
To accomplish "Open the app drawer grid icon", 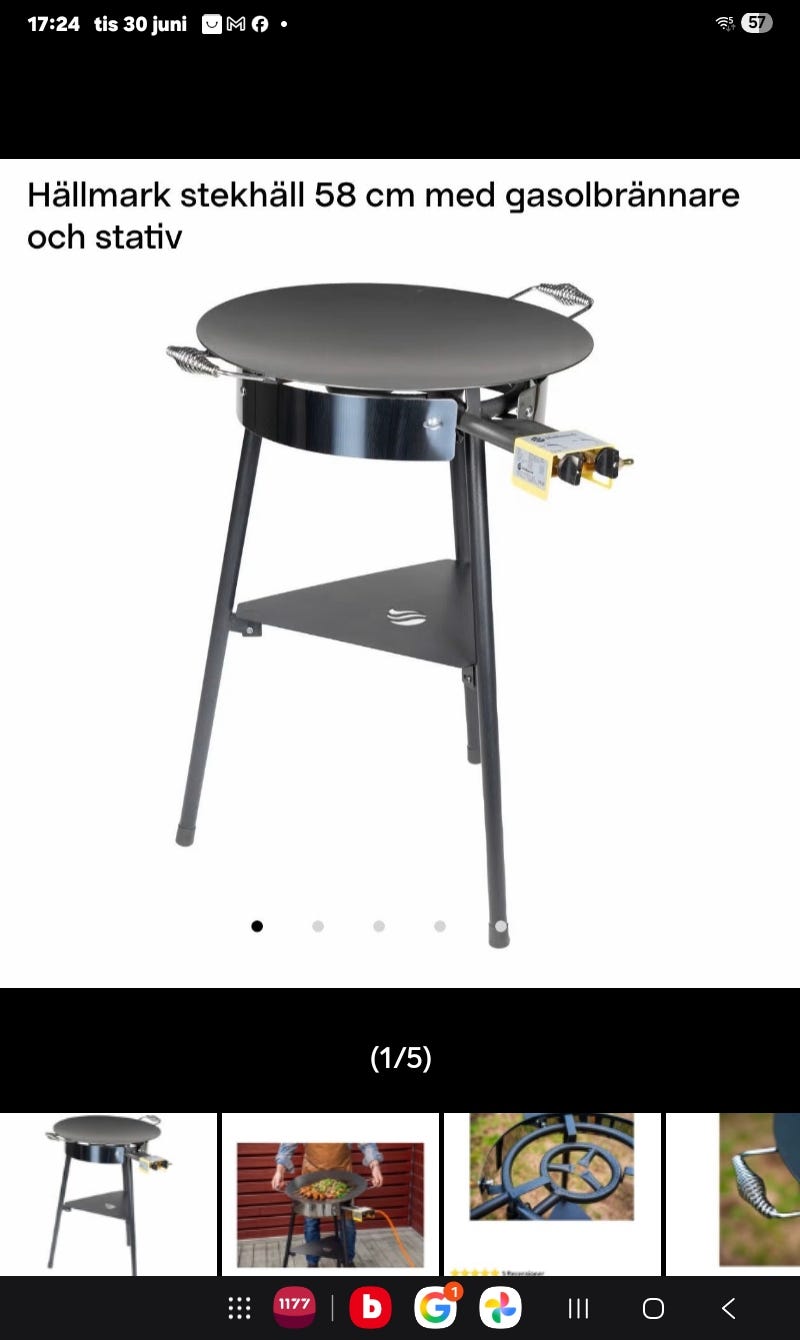I will 239,1308.
